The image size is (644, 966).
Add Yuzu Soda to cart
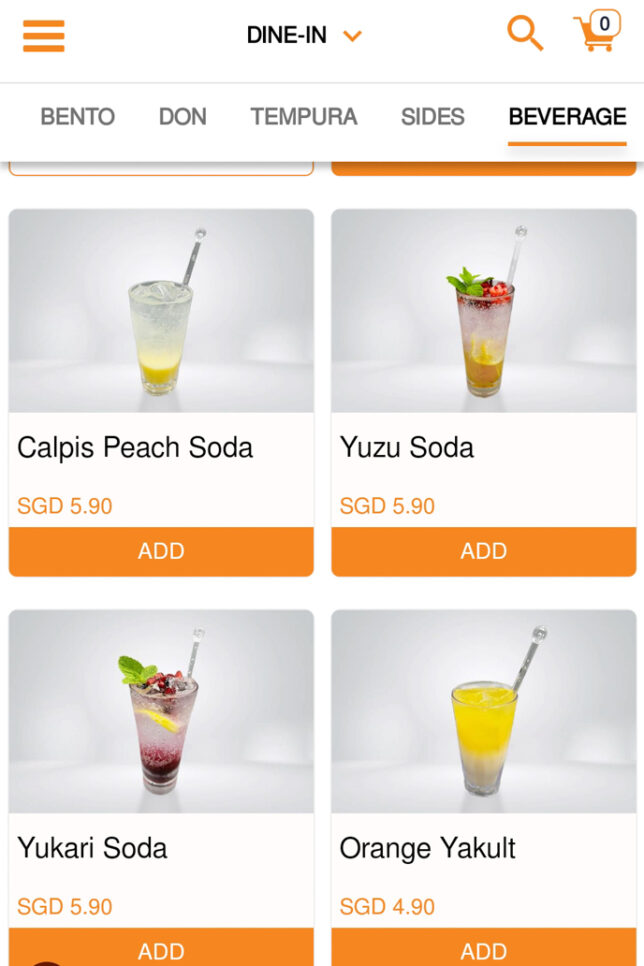tap(483, 551)
